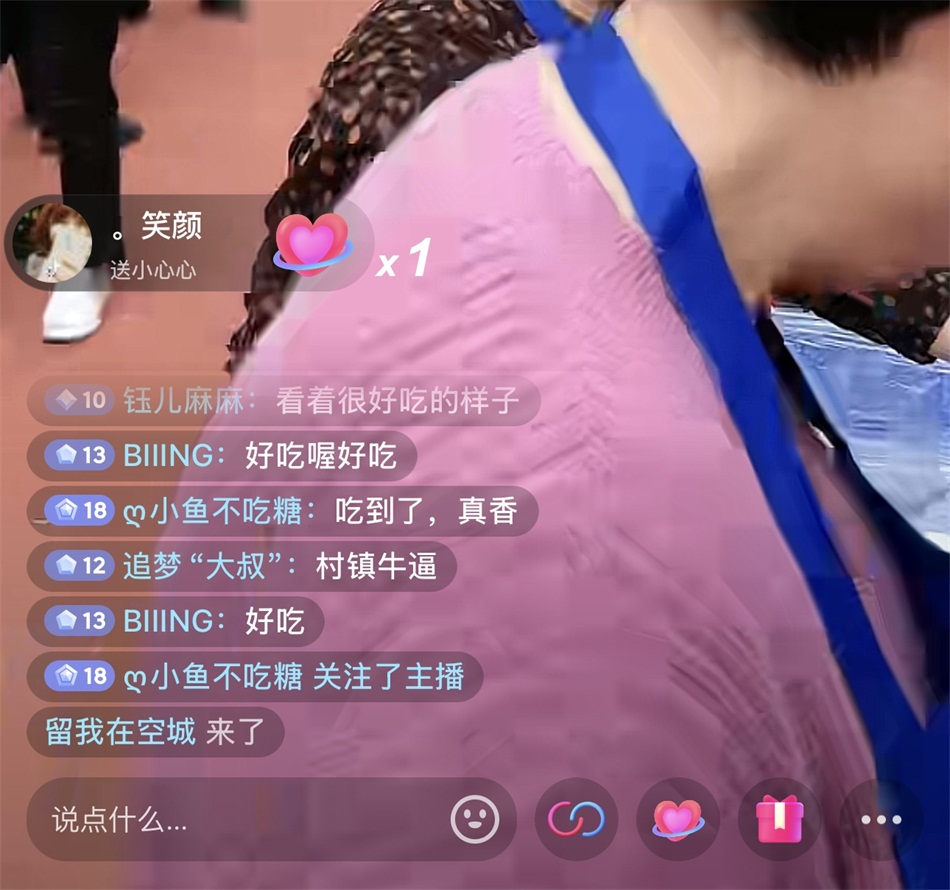Open the three-dot more options
This screenshot has width=950, height=890.
pos(880,820)
